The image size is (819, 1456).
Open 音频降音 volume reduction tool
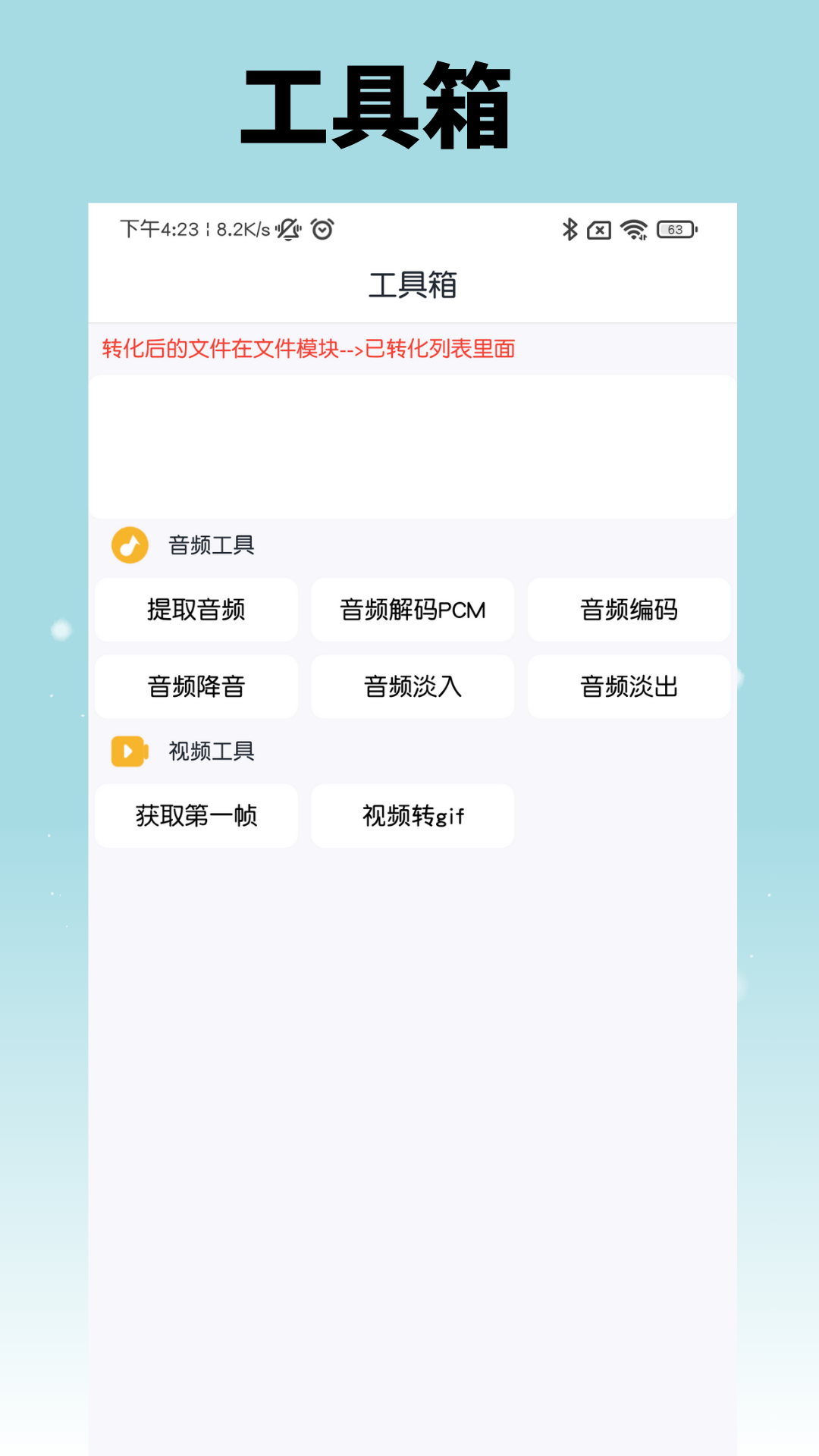[196, 686]
